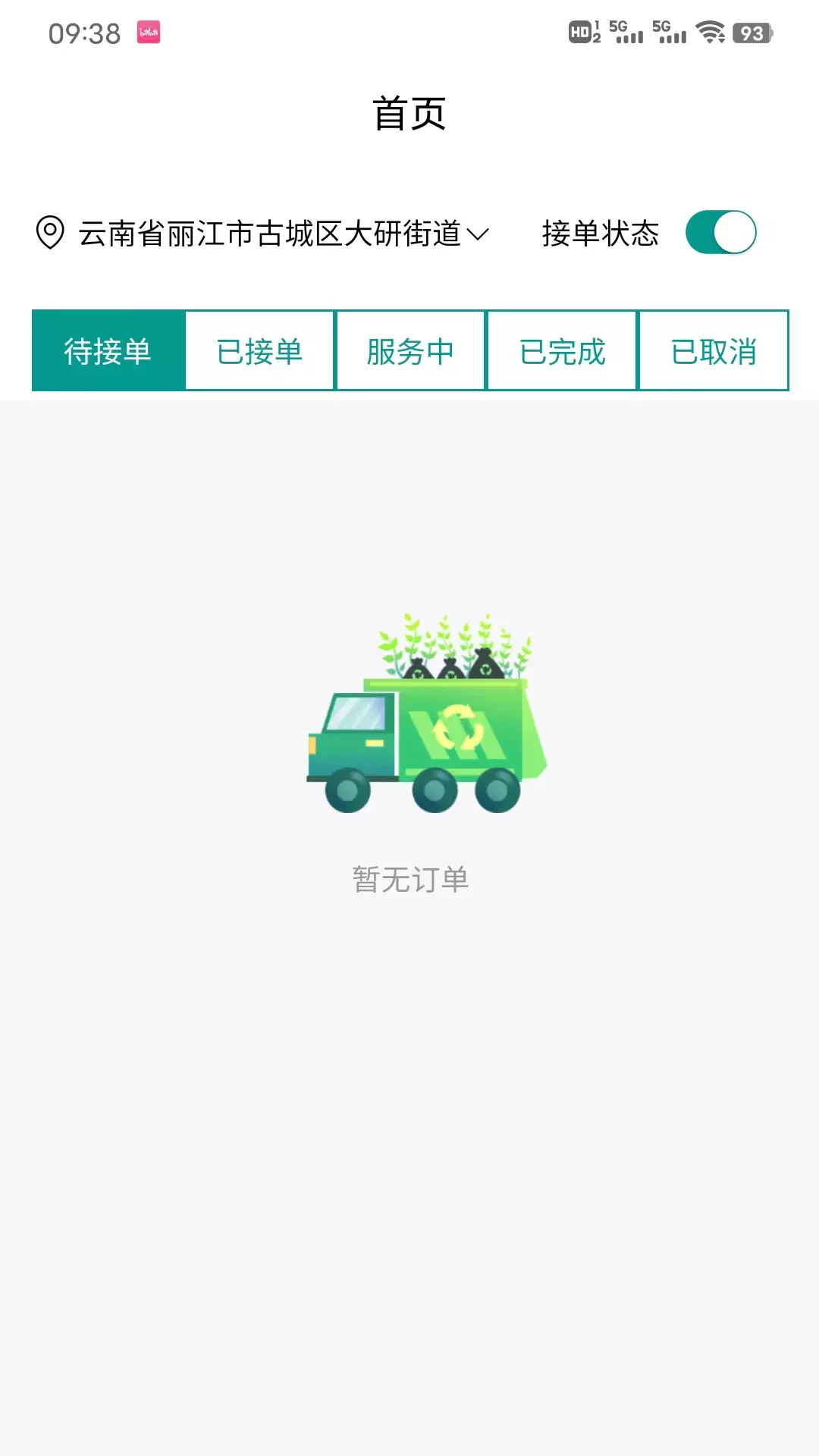Viewport: 819px width, 1456px height.
Task: Toggle the 接单状态 switch off
Action: tap(721, 232)
